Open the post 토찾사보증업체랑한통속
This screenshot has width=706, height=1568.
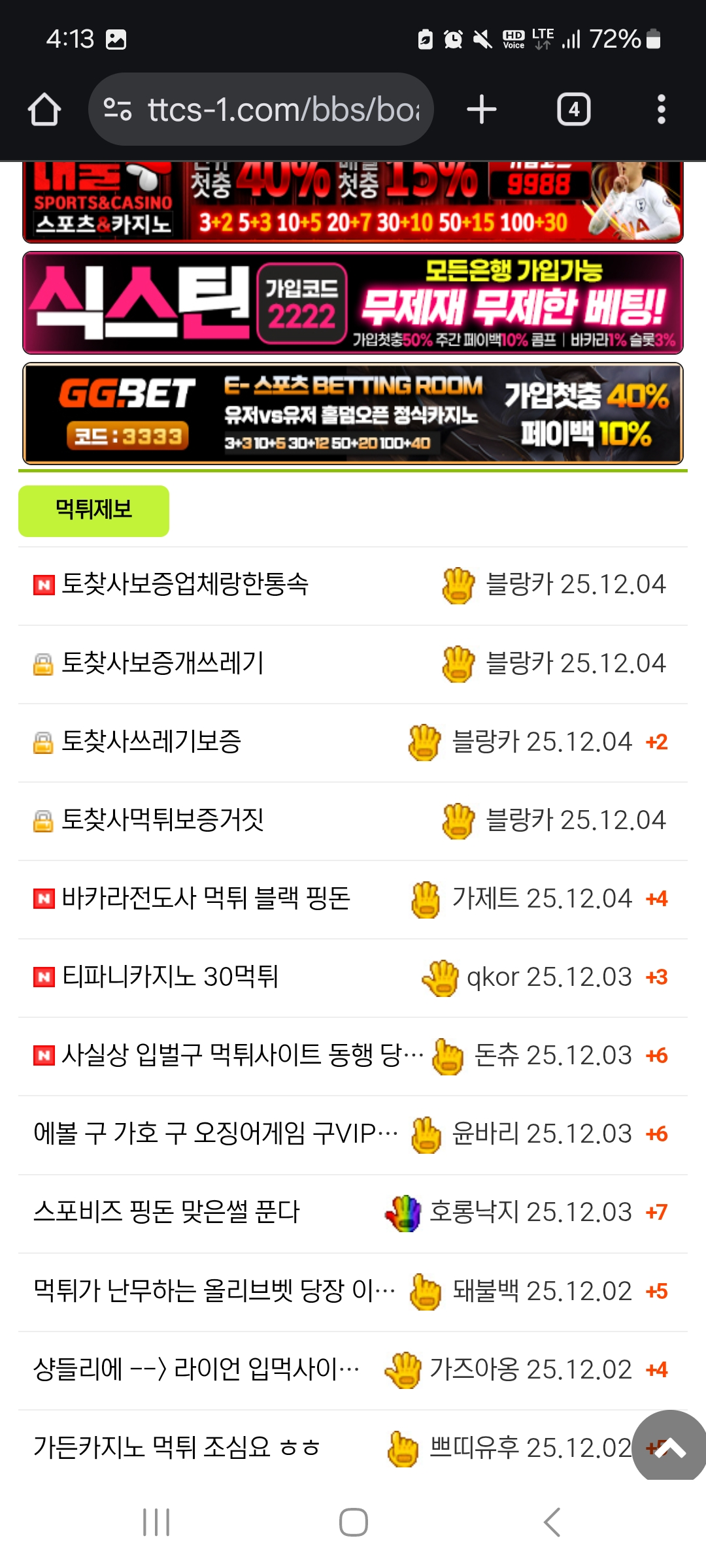184,584
